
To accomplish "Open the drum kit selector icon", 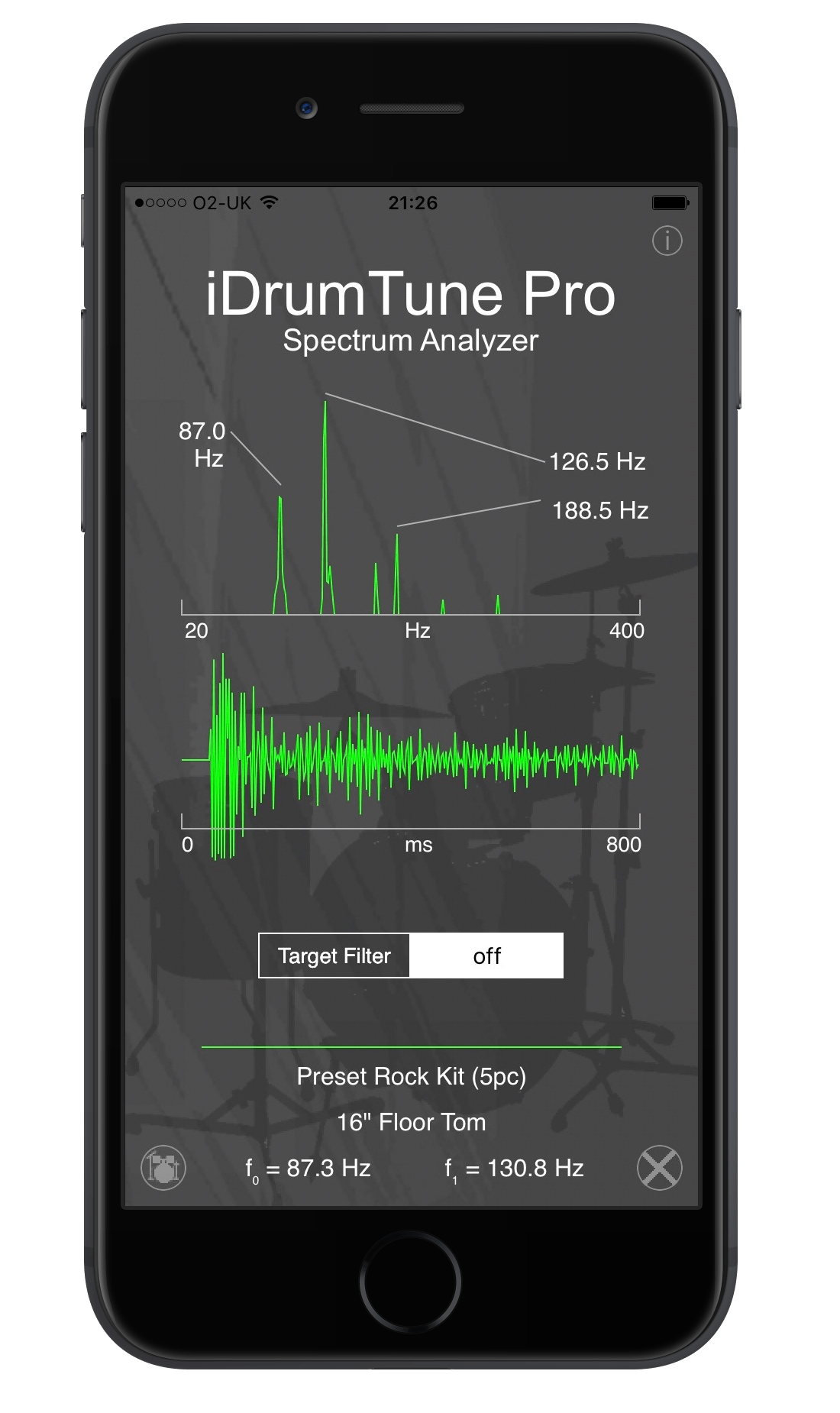I will (x=163, y=1168).
